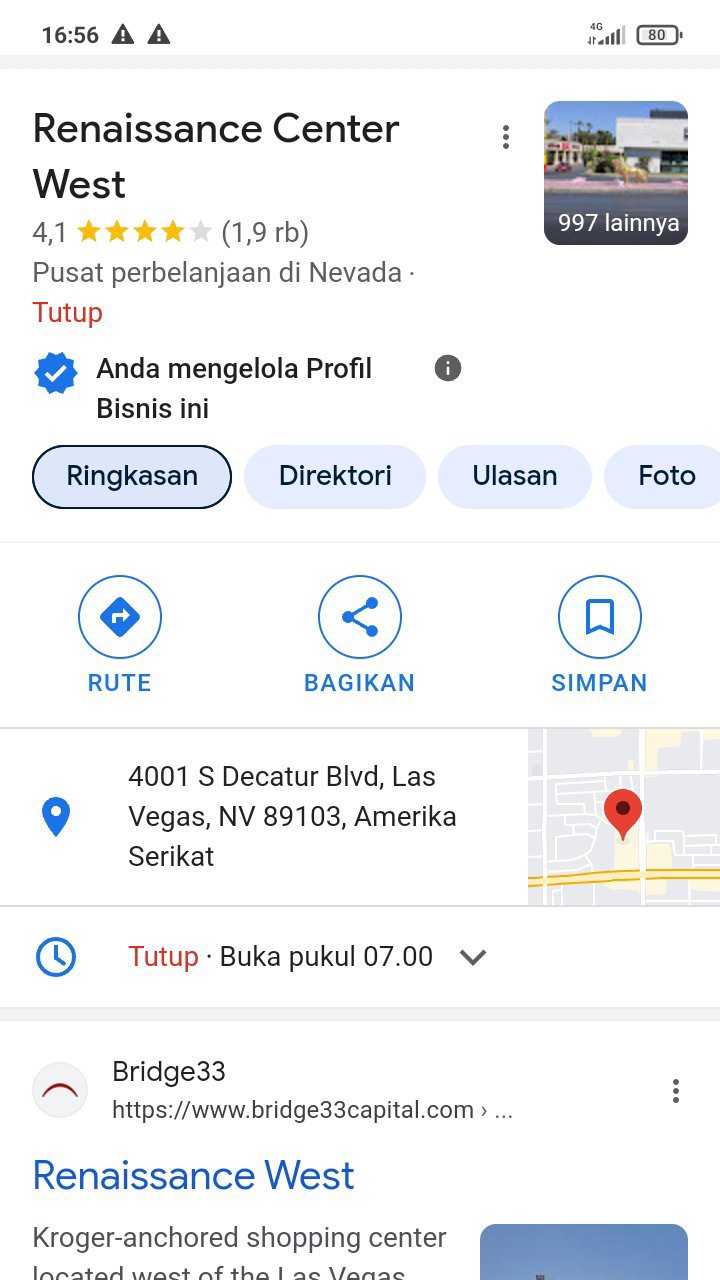Viewport: 720px width, 1280px height.
Task: Select the Ringkasan chip
Action: [132, 476]
